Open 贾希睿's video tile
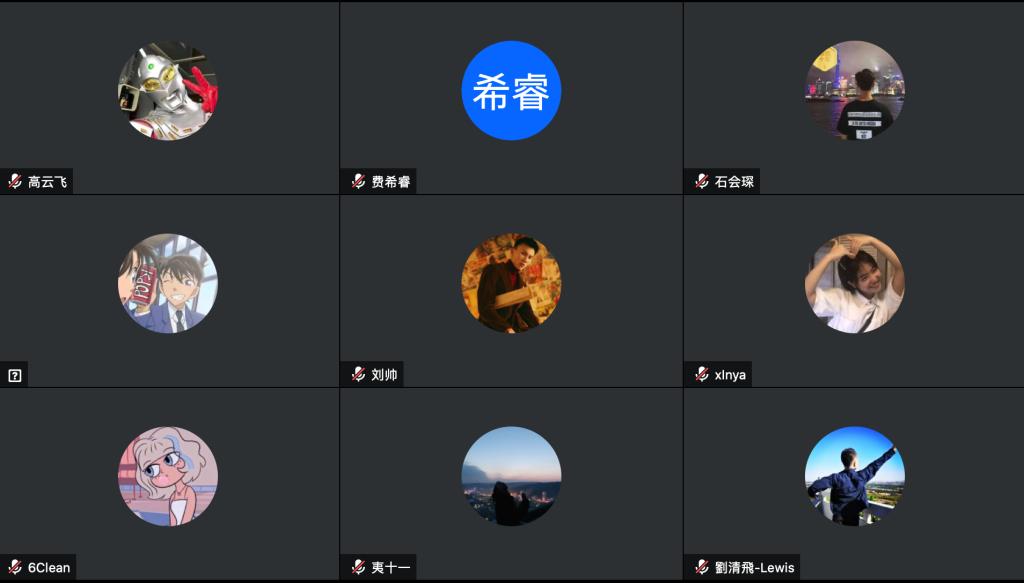Viewport: 1024px width, 583px height. click(x=511, y=92)
